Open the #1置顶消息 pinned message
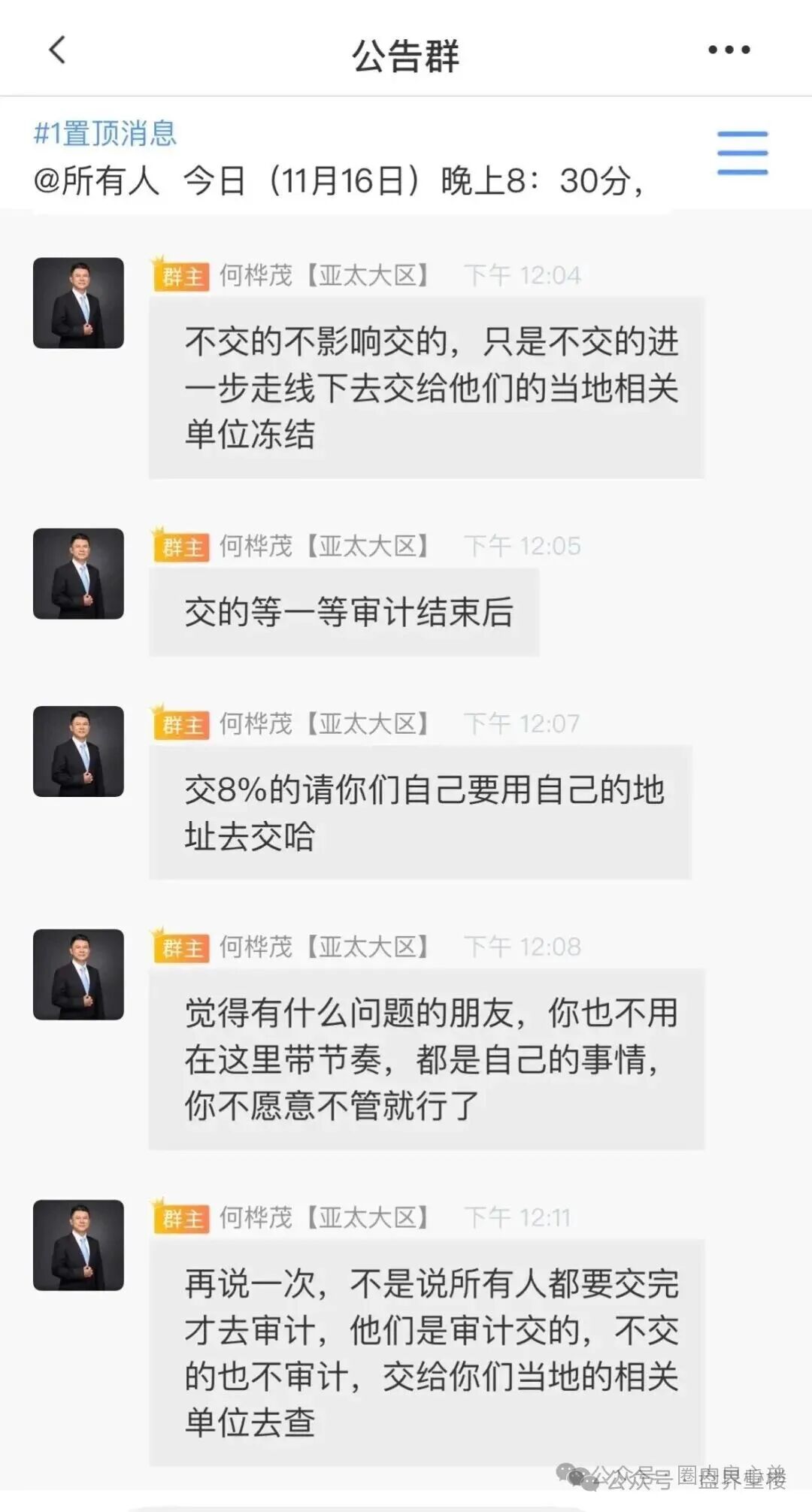The height and width of the screenshot is (1512, 812). [x=338, y=158]
